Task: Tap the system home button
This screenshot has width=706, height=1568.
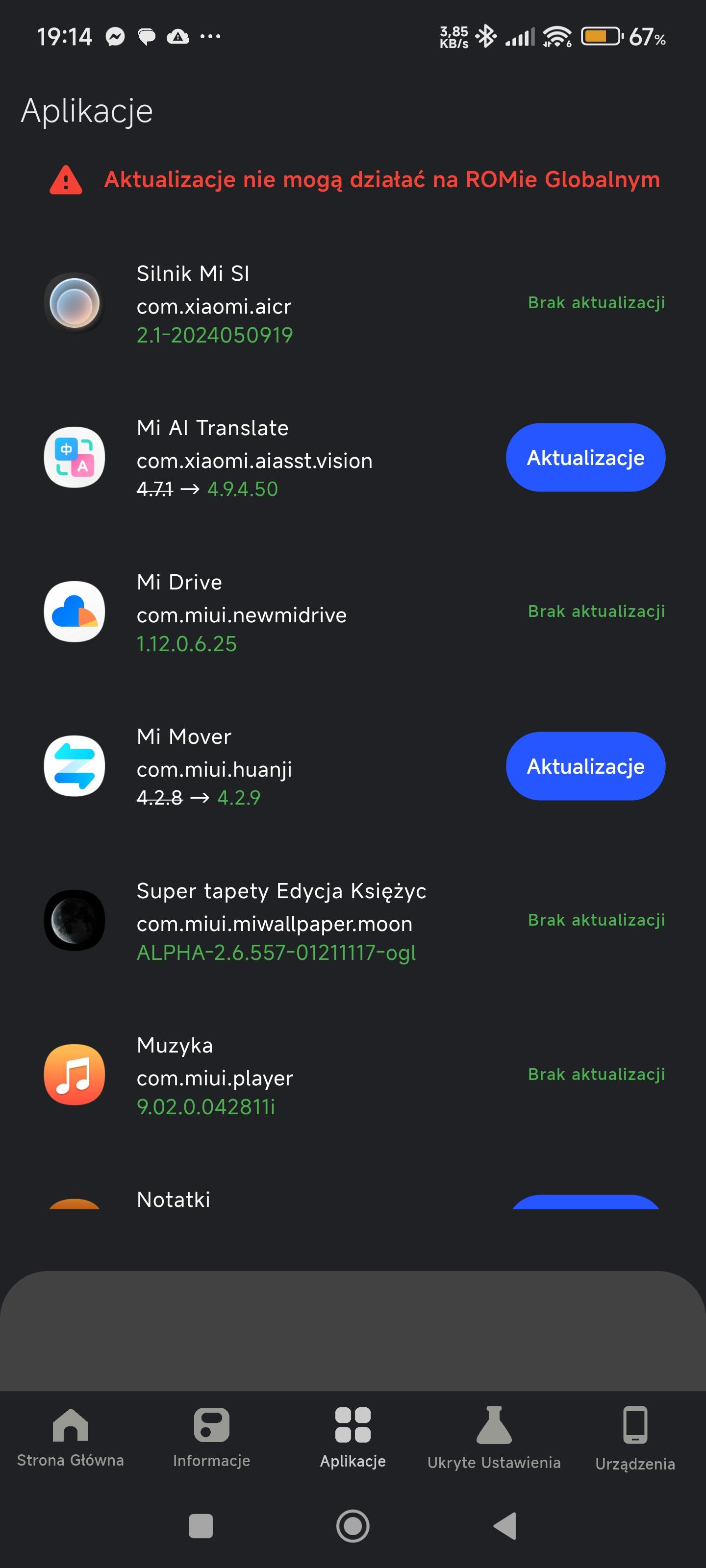Action: click(353, 1526)
